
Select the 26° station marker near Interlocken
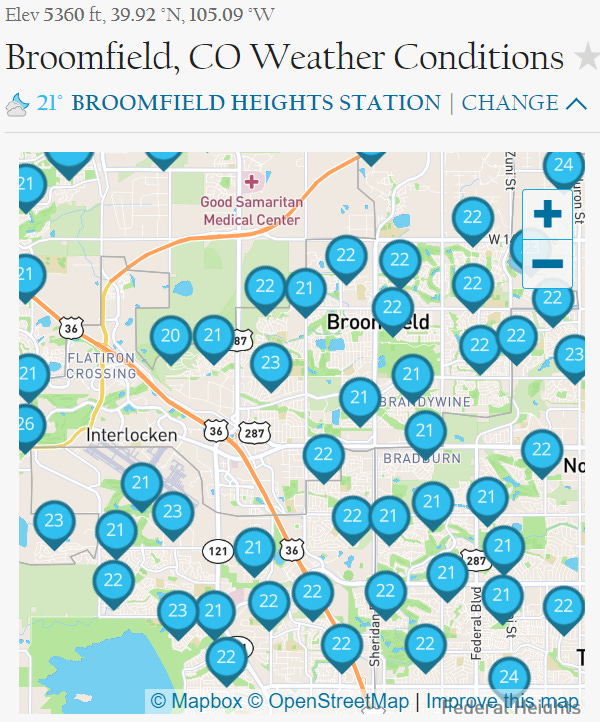click(x=28, y=427)
